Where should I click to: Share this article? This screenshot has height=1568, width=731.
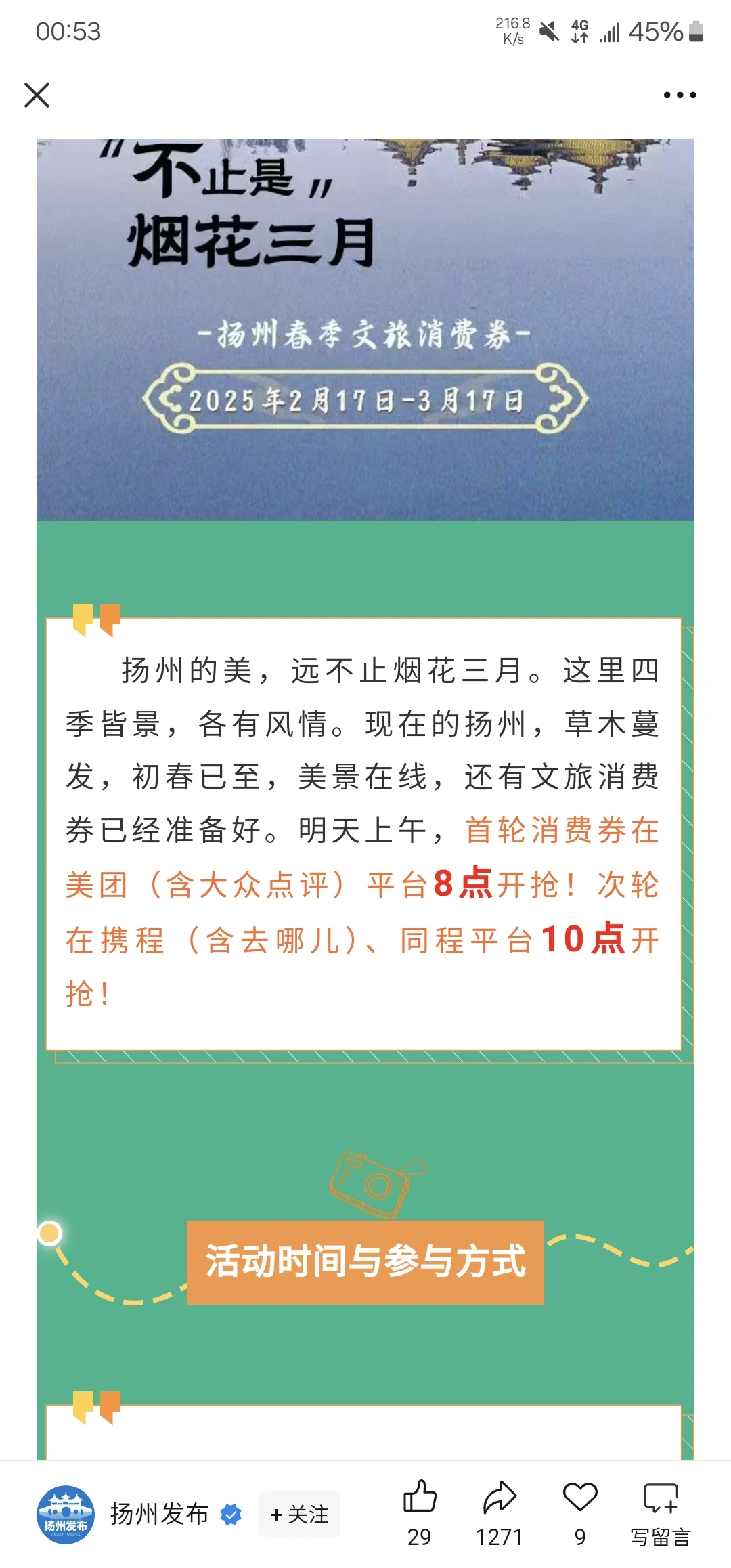pyautogui.click(x=500, y=1498)
